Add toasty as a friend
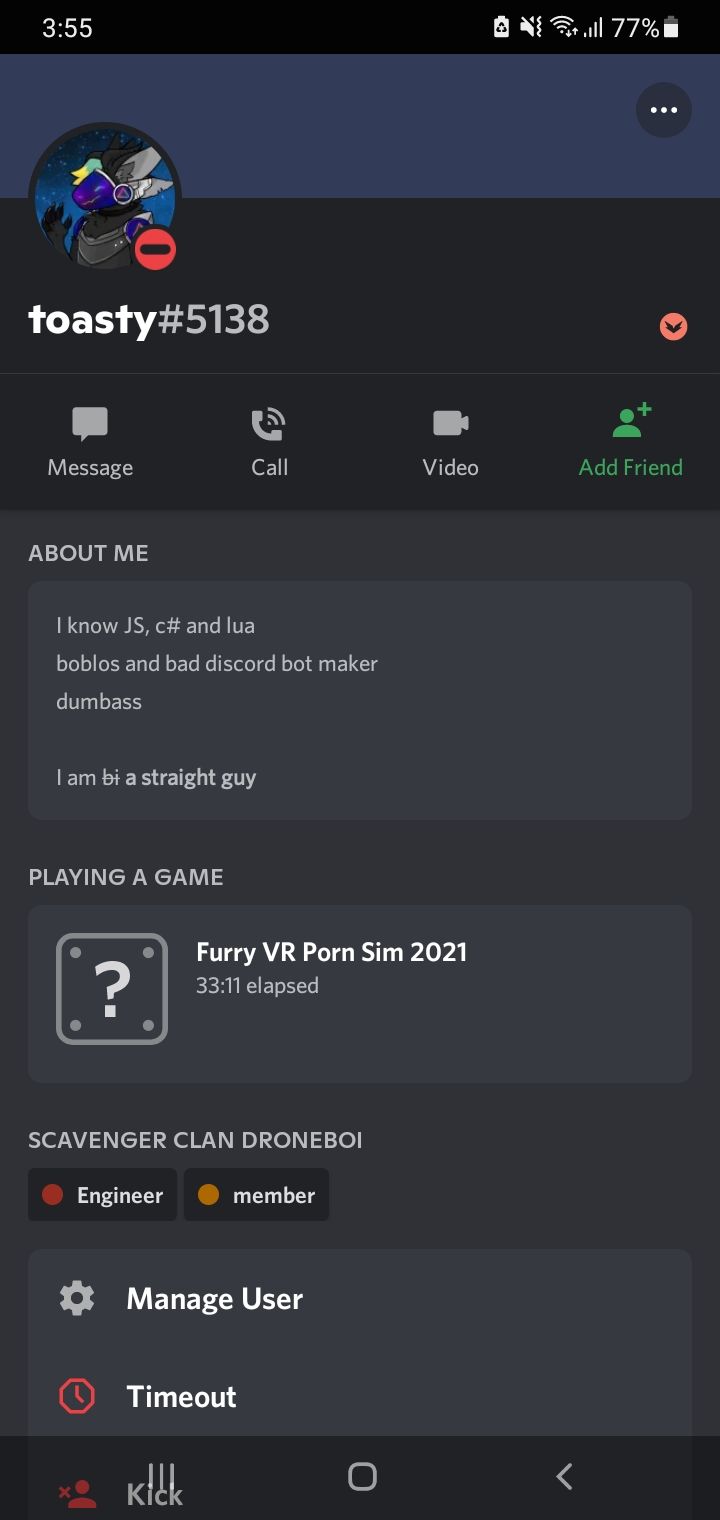The width and height of the screenshot is (720, 1520). tap(630, 442)
